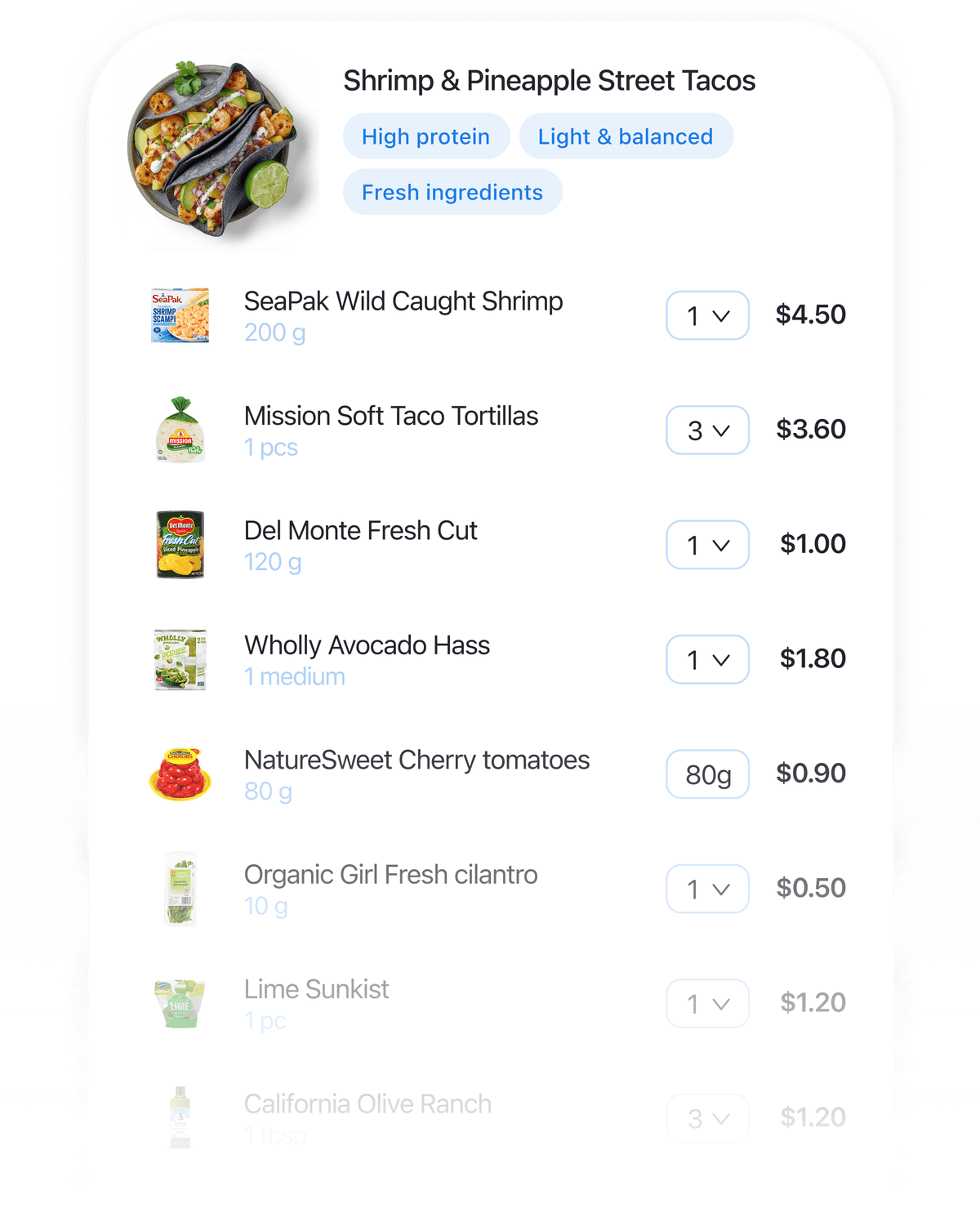The height and width of the screenshot is (1231, 980).
Task: Expand the California Olive Ranch quantity selector
Action: [707, 1117]
